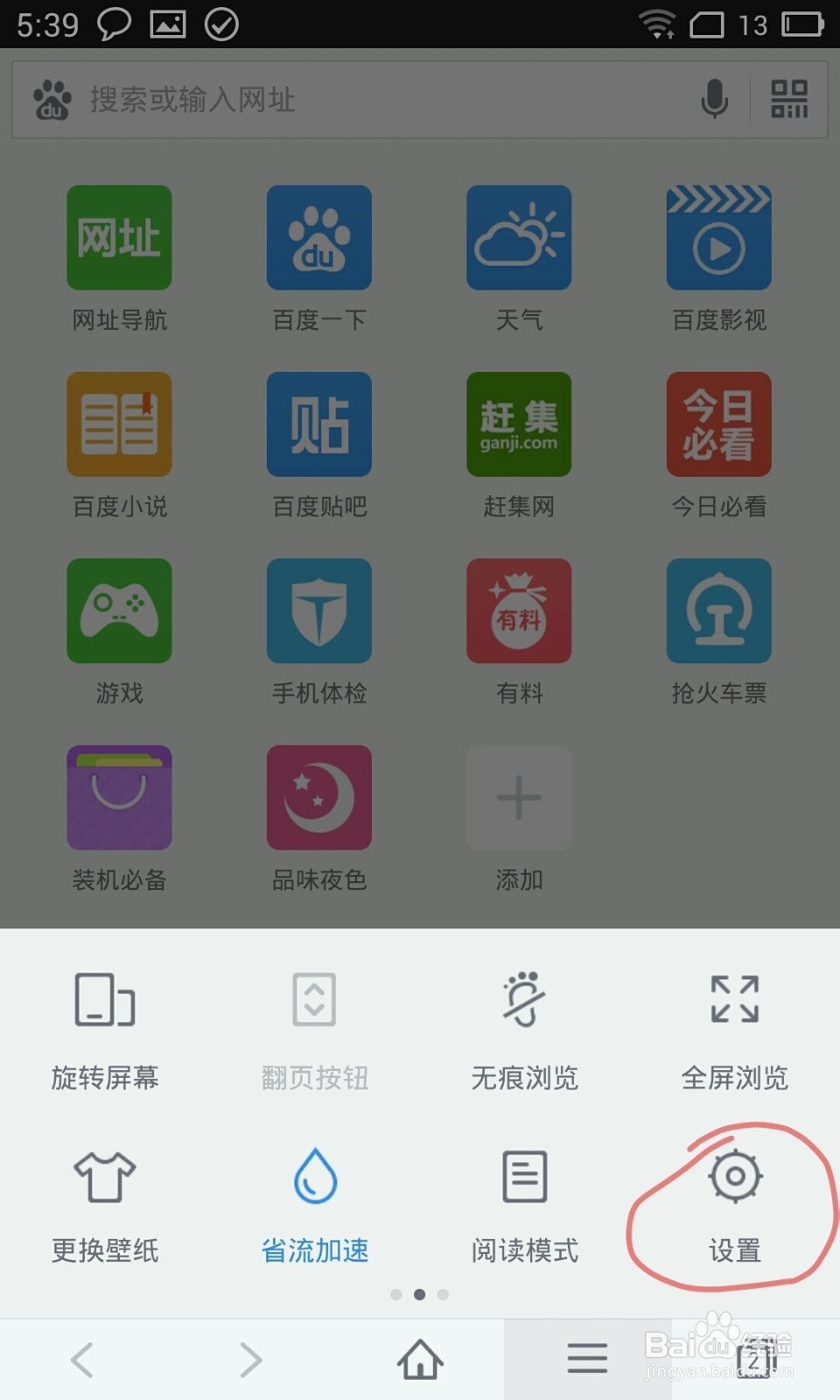View open tabs via the numbered tab button
This screenshot has height=1400, width=840.
(x=756, y=1358)
